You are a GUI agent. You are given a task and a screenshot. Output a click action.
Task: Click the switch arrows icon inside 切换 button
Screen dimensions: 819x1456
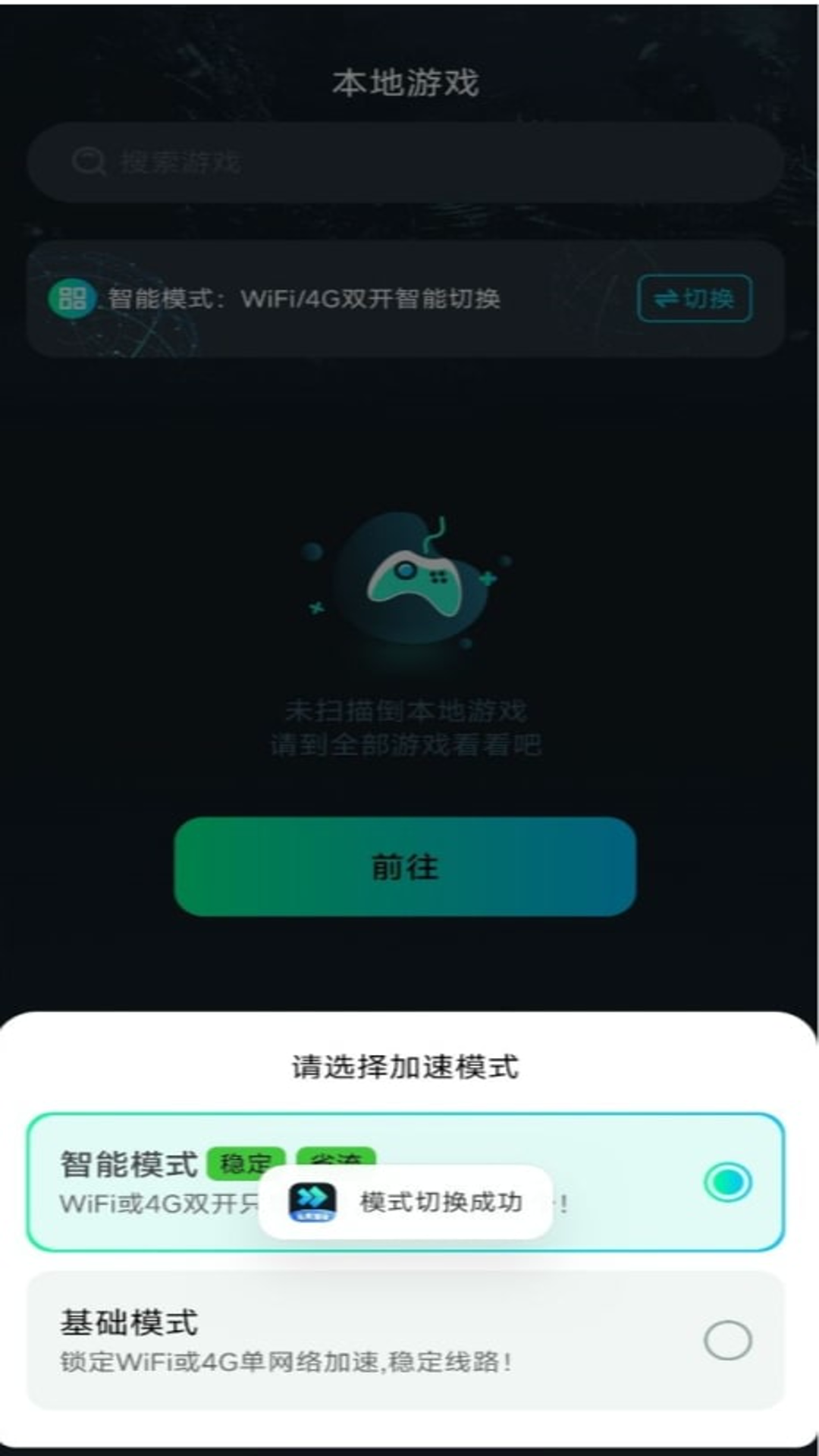pos(667,300)
